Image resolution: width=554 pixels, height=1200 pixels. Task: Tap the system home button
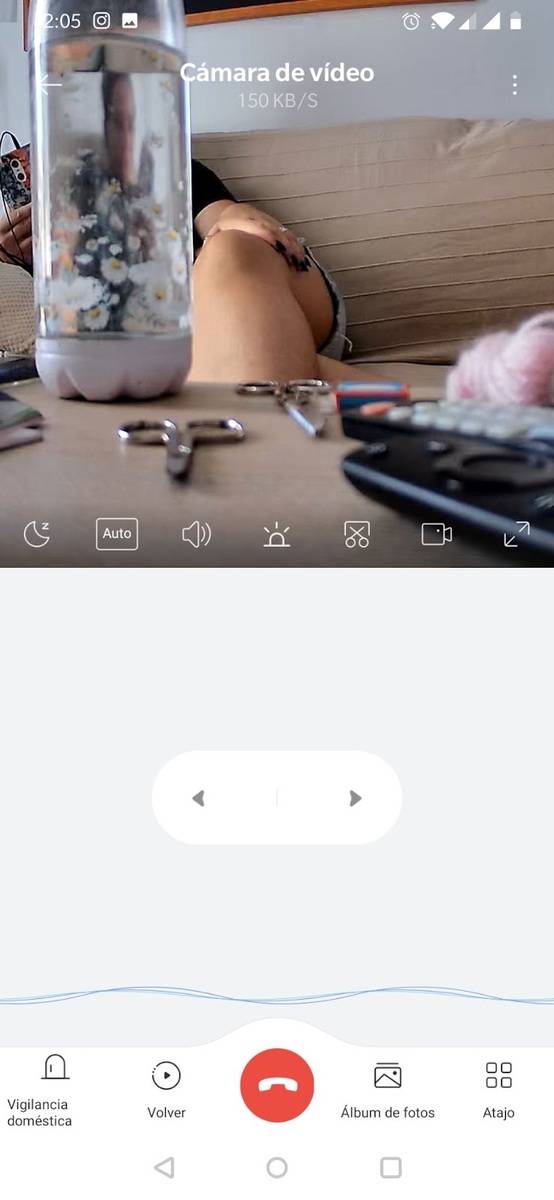click(x=277, y=1167)
